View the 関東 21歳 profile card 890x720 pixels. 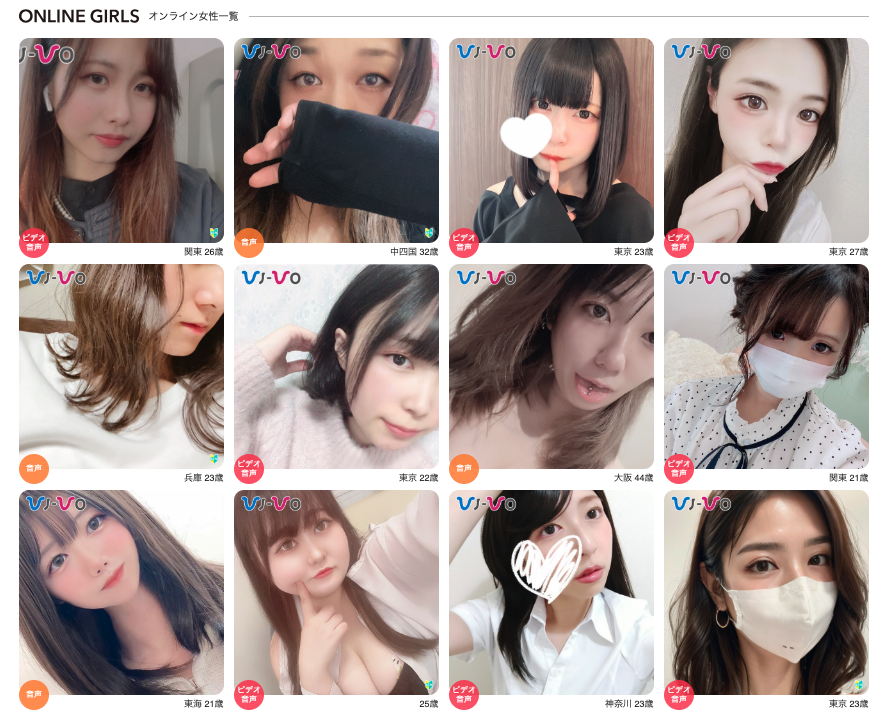coord(766,366)
